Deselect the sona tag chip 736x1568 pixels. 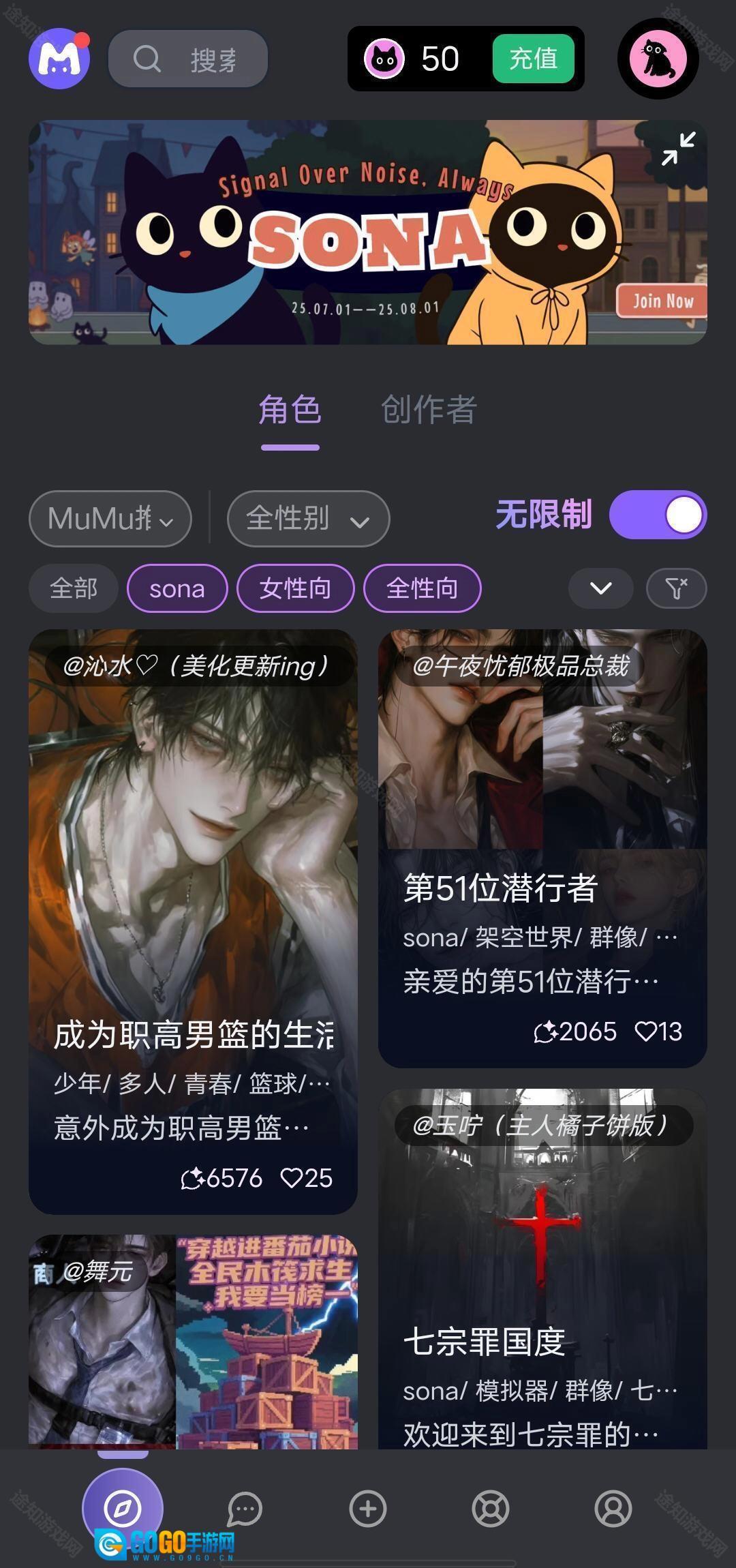coord(177,588)
